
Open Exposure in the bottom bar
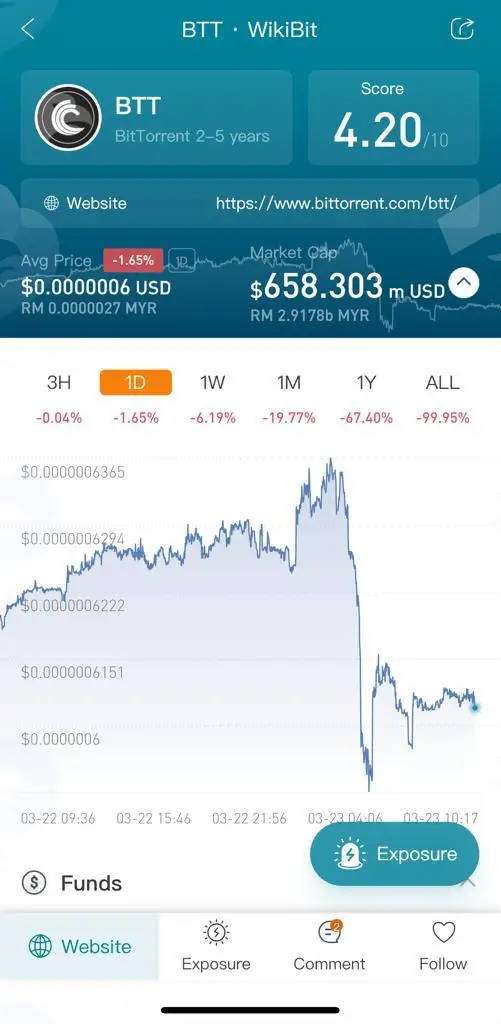point(216,946)
